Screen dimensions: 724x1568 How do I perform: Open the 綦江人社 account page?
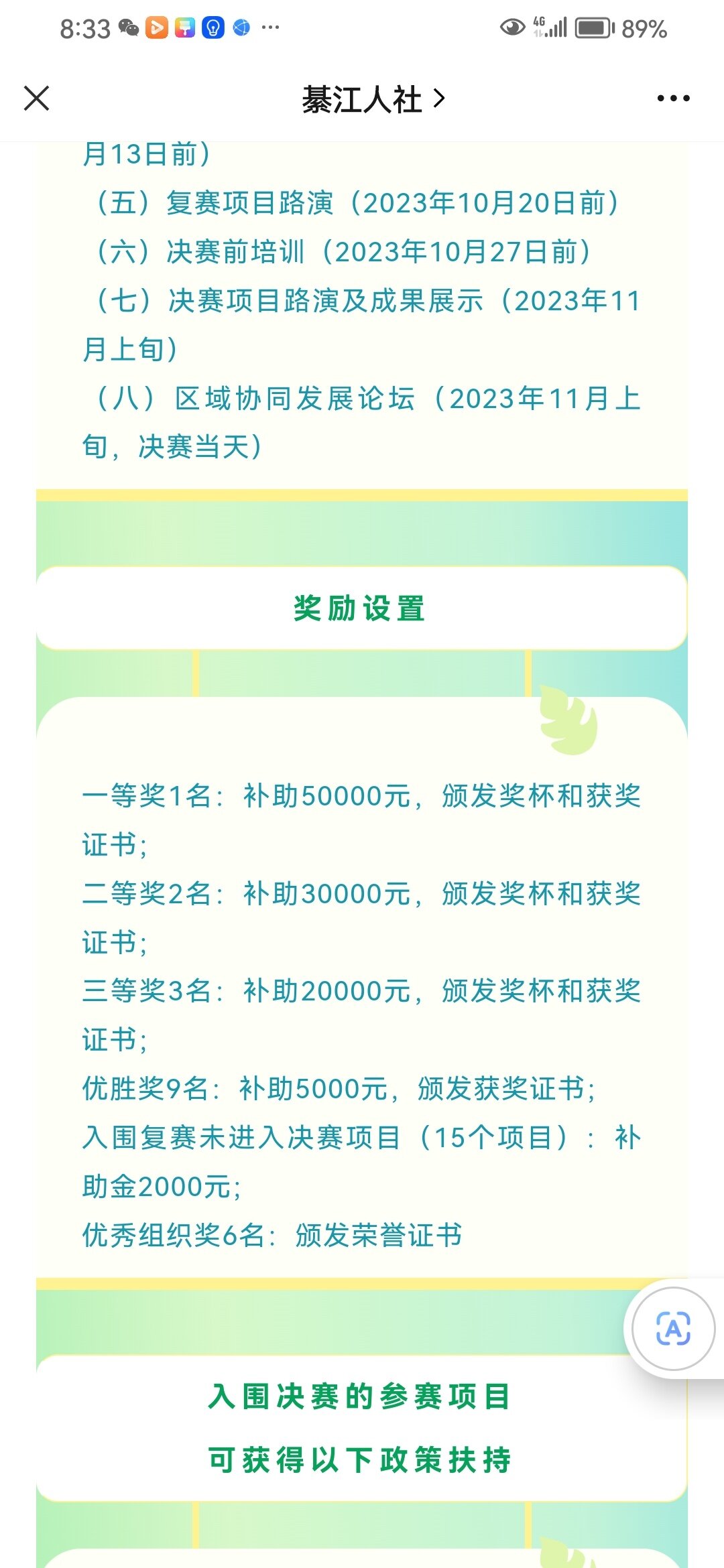click(372, 99)
